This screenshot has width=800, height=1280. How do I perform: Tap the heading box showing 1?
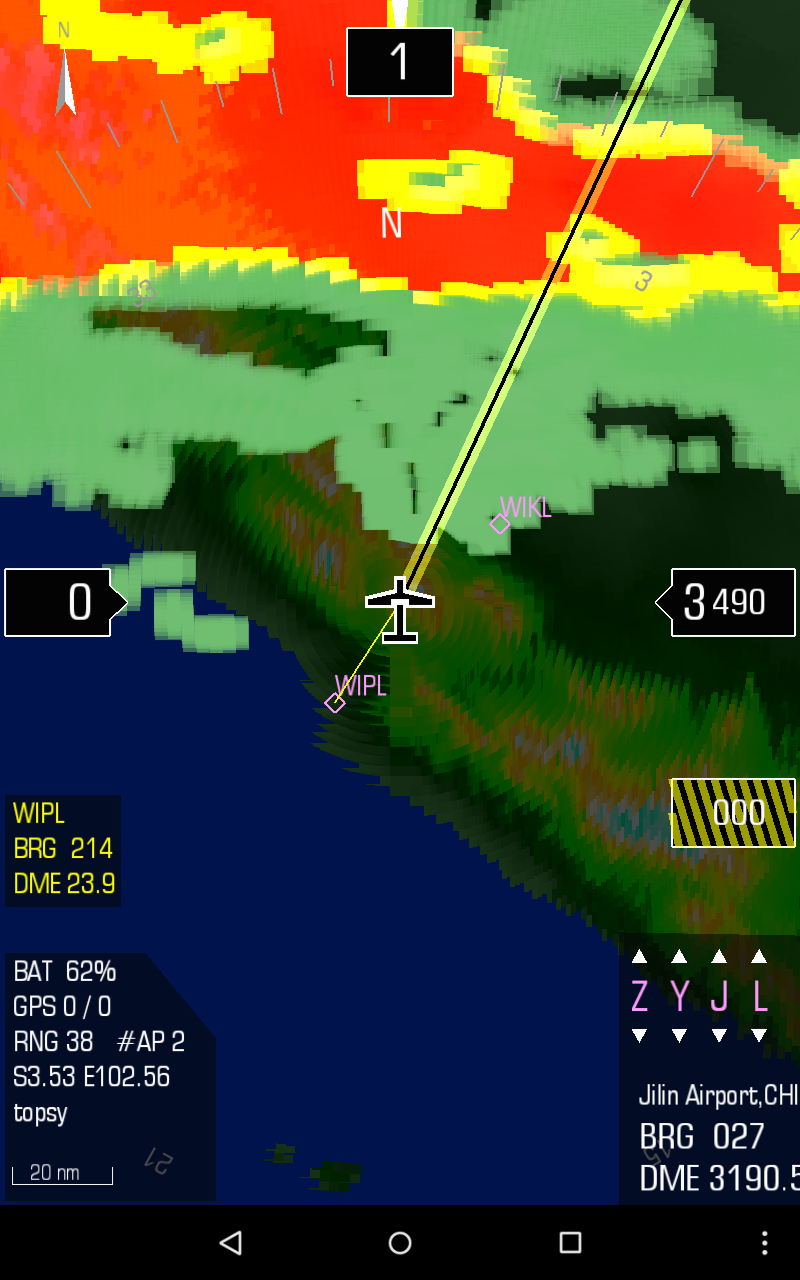pos(400,62)
